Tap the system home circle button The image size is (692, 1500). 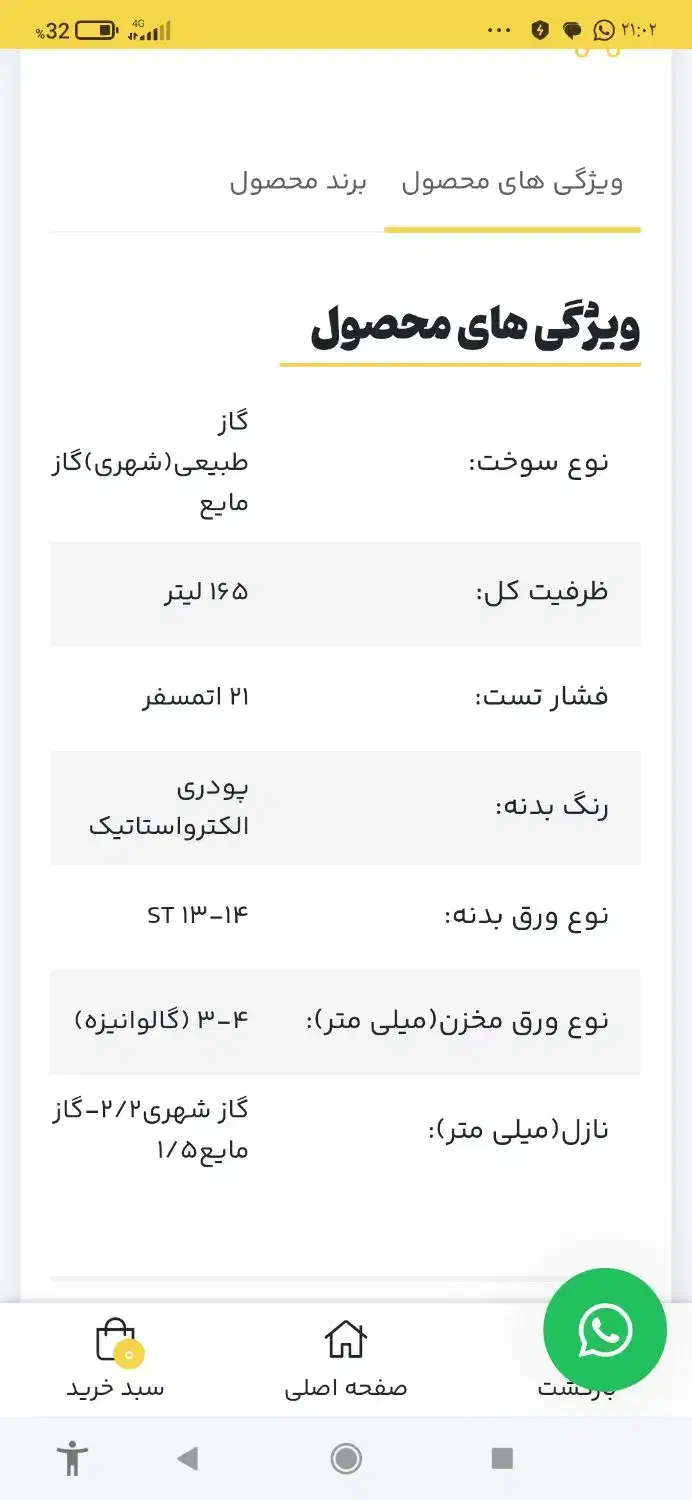click(346, 1459)
